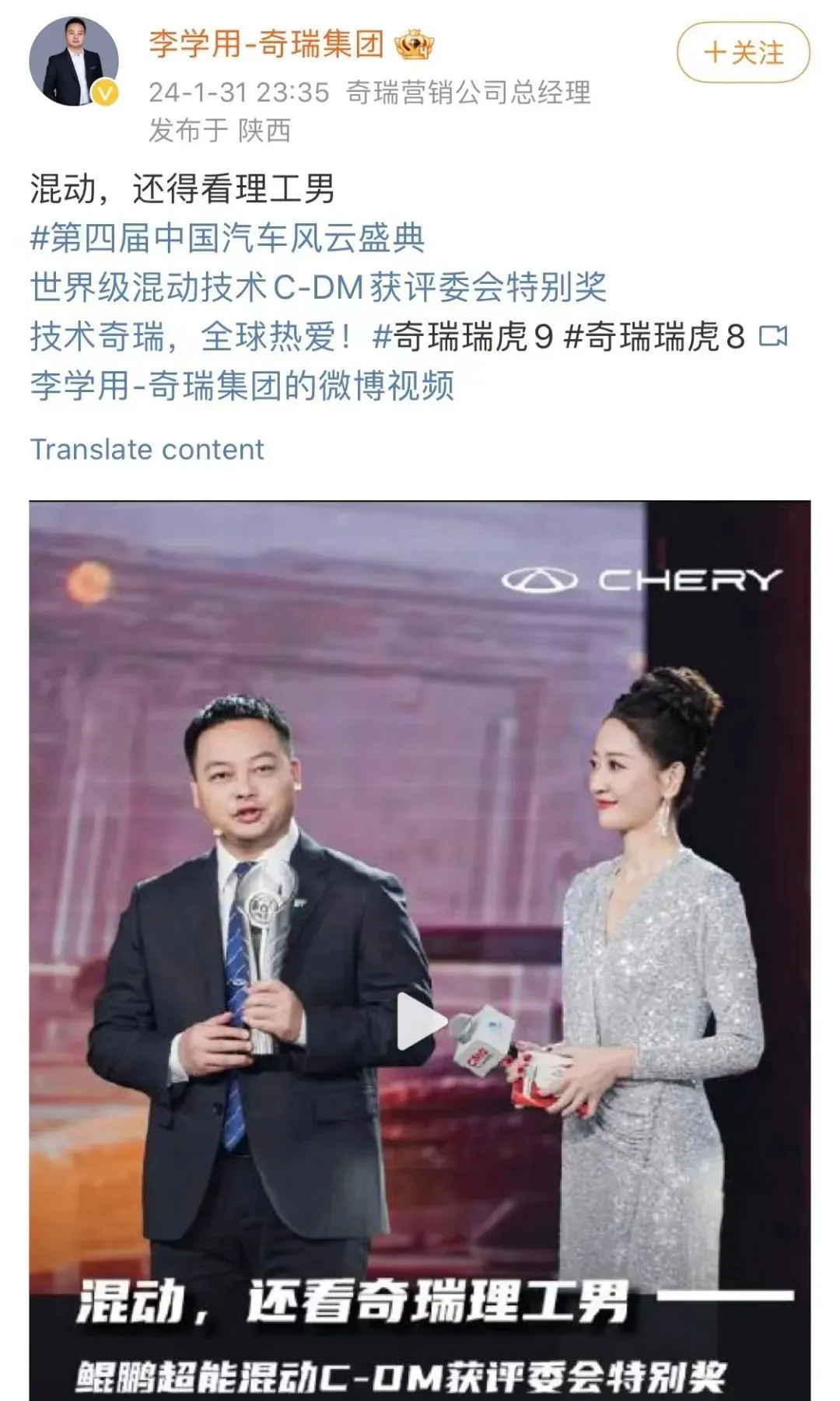Open the 李学用-奇瑞集团 username link
The width and height of the screenshot is (840, 1401).
266,44
